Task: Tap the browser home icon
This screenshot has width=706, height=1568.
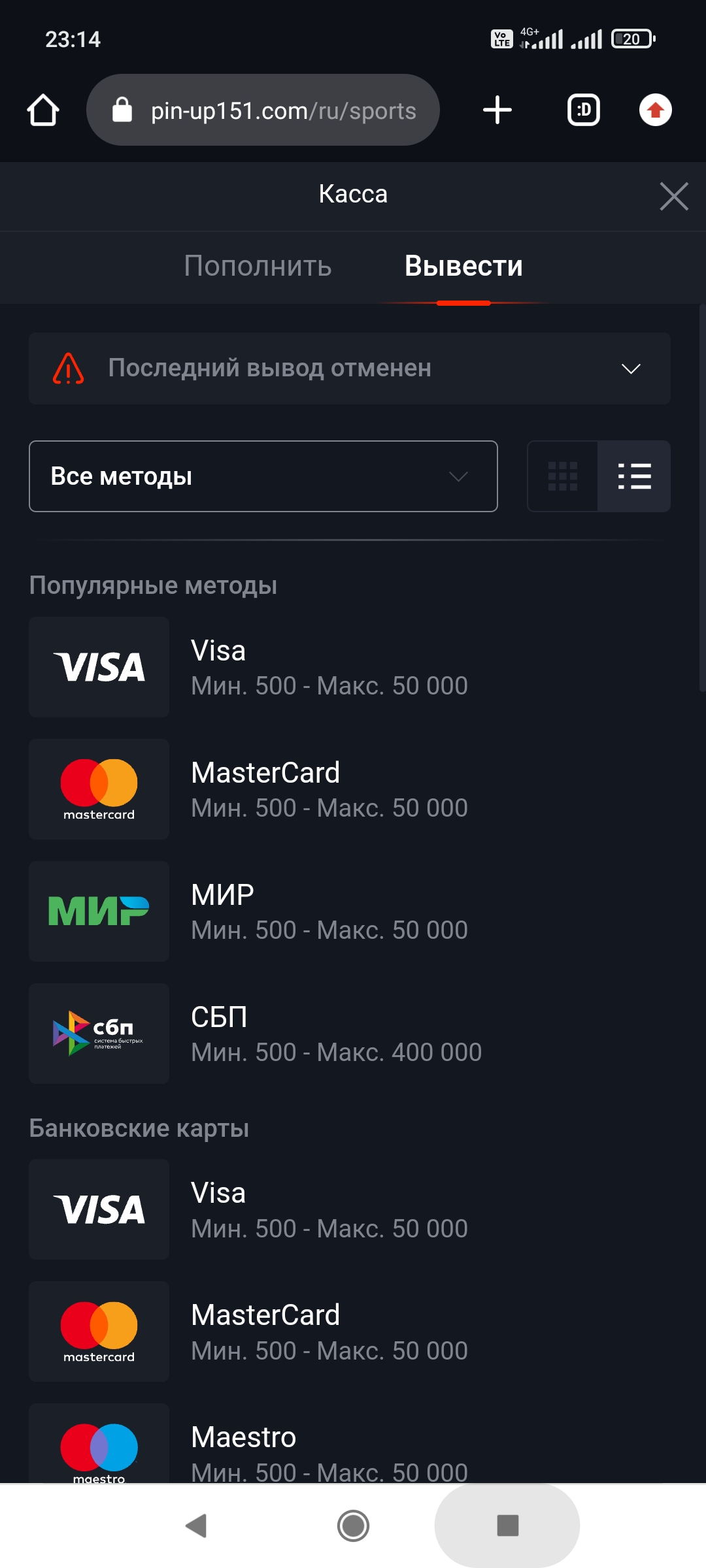Action: click(x=43, y=110)
